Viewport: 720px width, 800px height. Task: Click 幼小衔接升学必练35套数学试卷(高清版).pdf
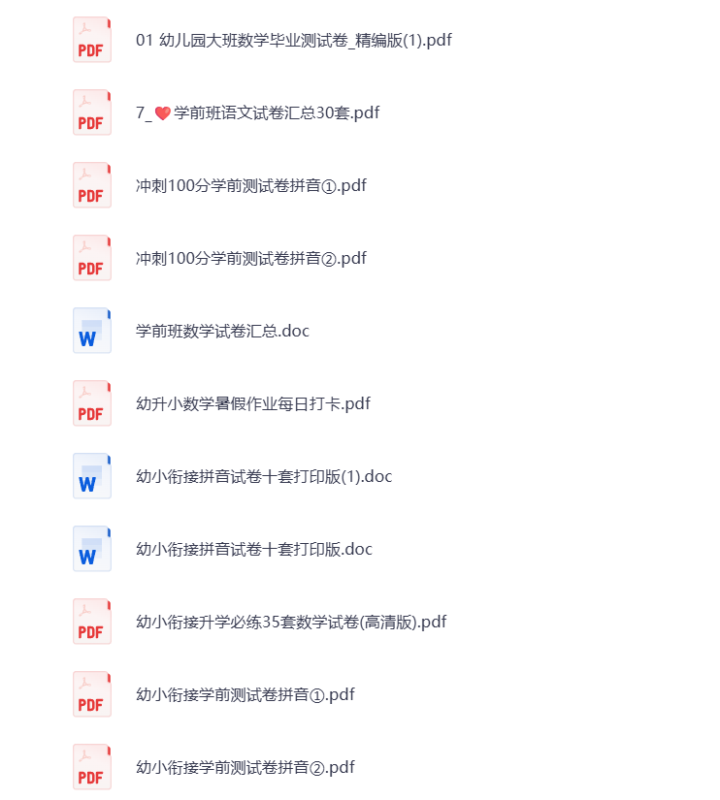tap(291, 621)
